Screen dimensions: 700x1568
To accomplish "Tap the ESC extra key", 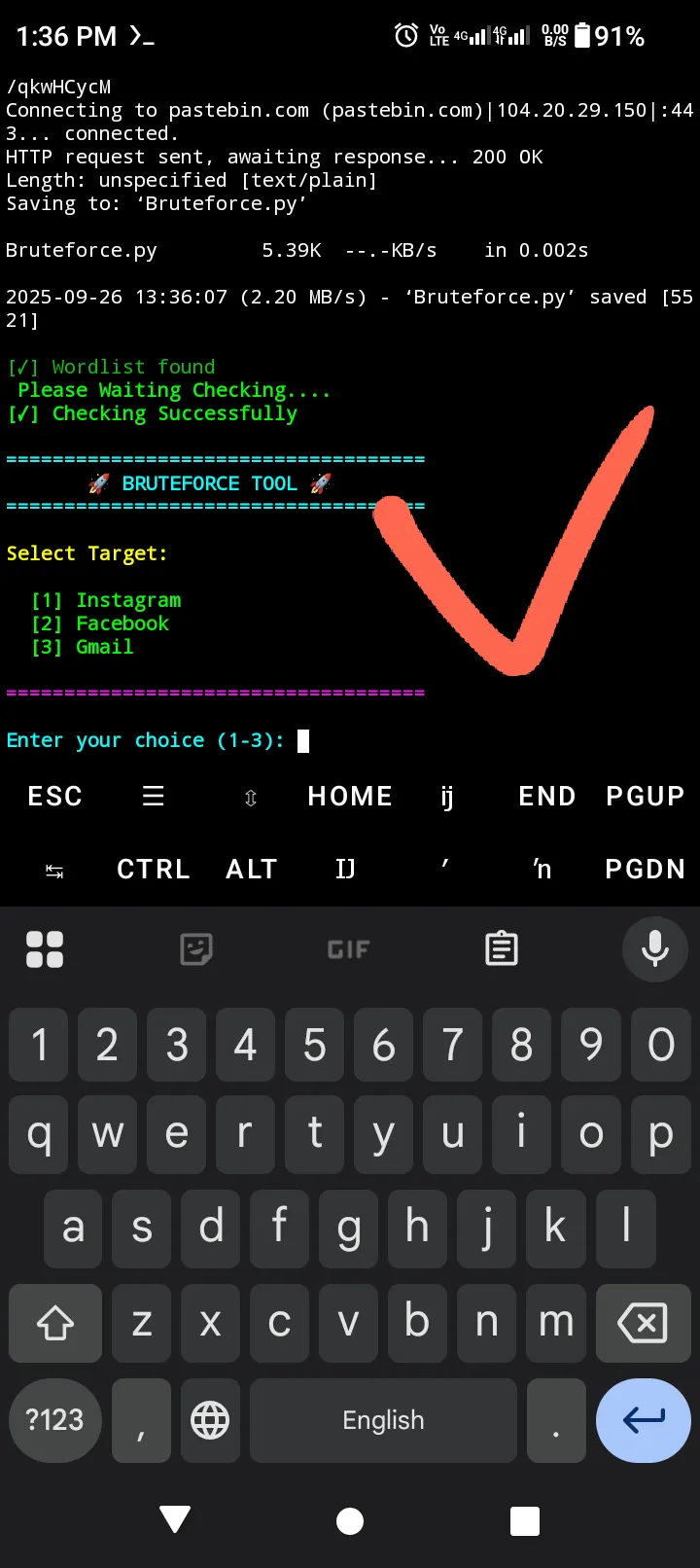I will (x=54, y=796).
